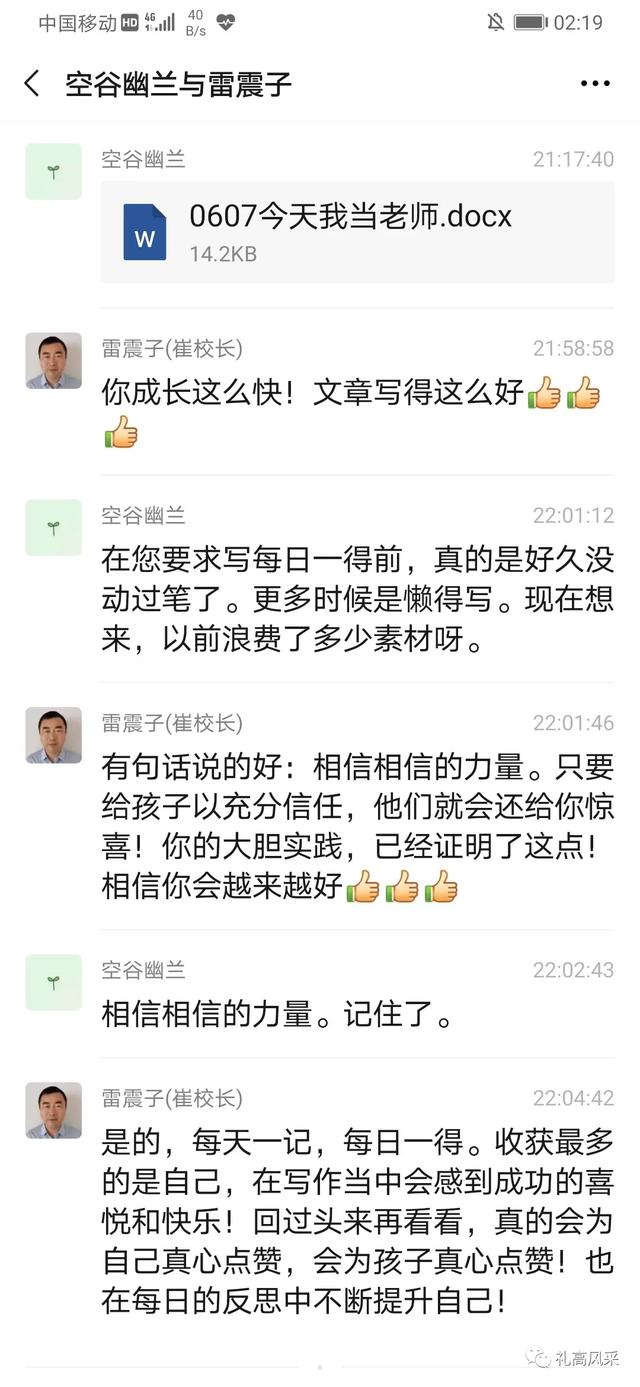Open the 0607今天我当老师.docx file
The image size is (640, 1387).
pyautogui.click(x=357, y=231)
